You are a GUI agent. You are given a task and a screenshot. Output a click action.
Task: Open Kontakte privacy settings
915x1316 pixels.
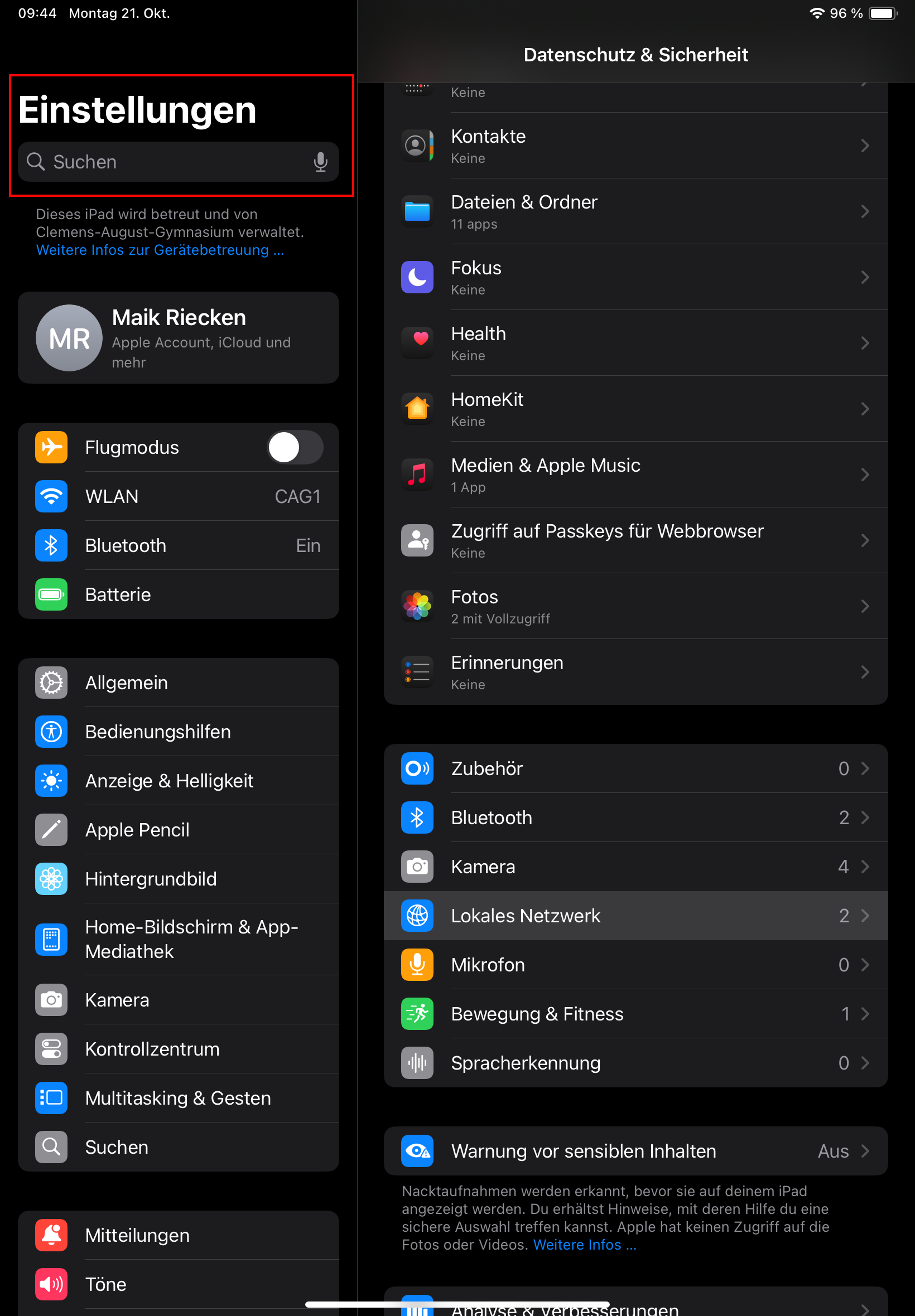coord(635,146)
